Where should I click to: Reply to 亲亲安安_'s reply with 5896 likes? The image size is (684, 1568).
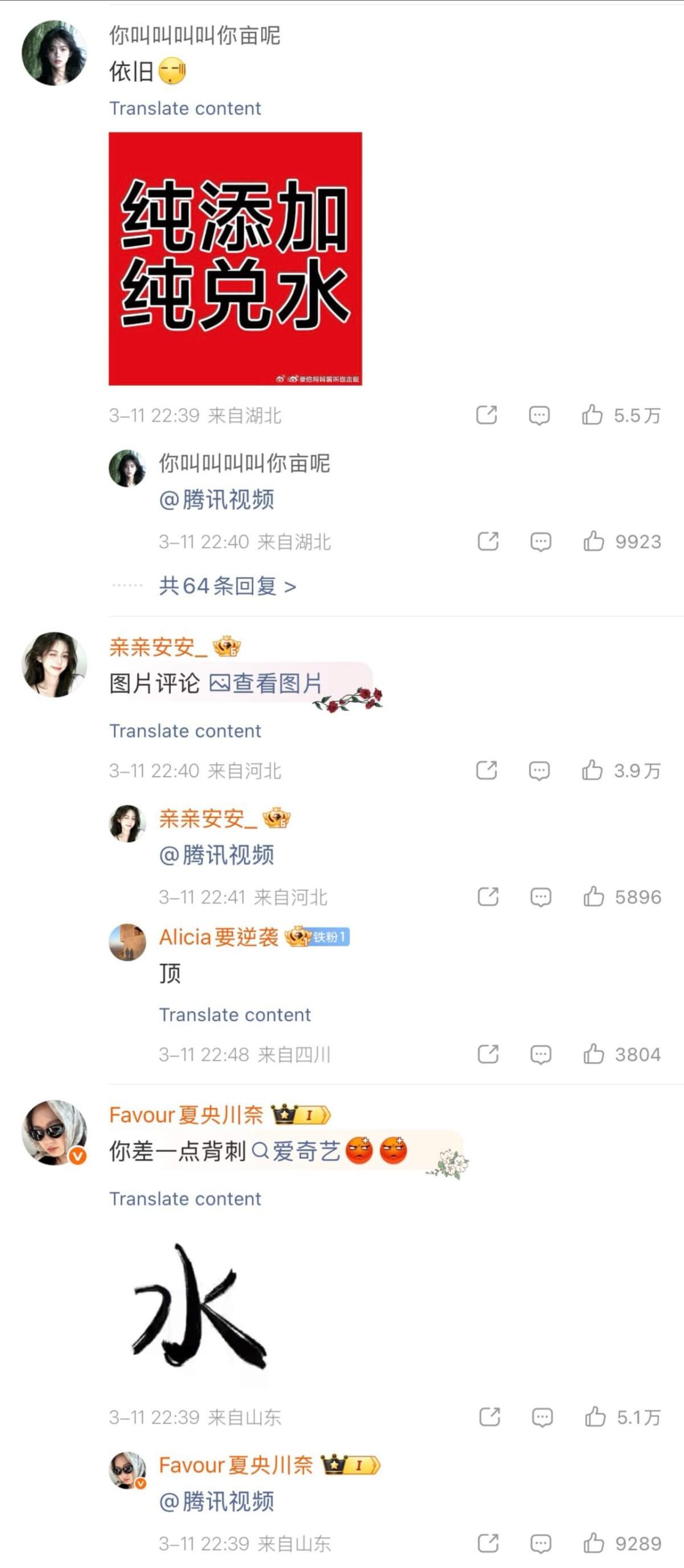[541, 897]
